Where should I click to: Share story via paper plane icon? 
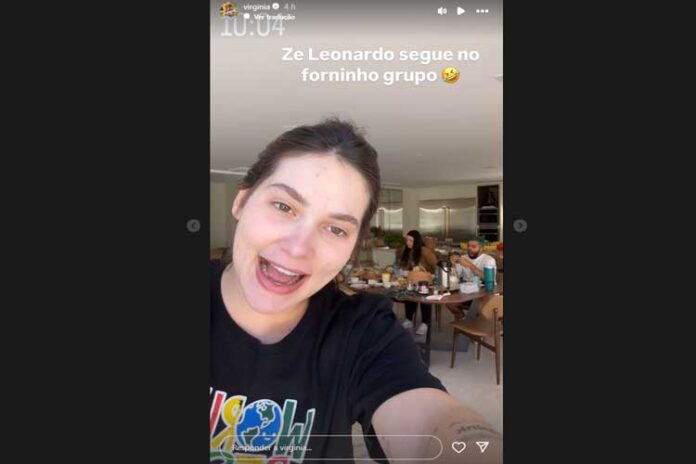tap(482, 447)
